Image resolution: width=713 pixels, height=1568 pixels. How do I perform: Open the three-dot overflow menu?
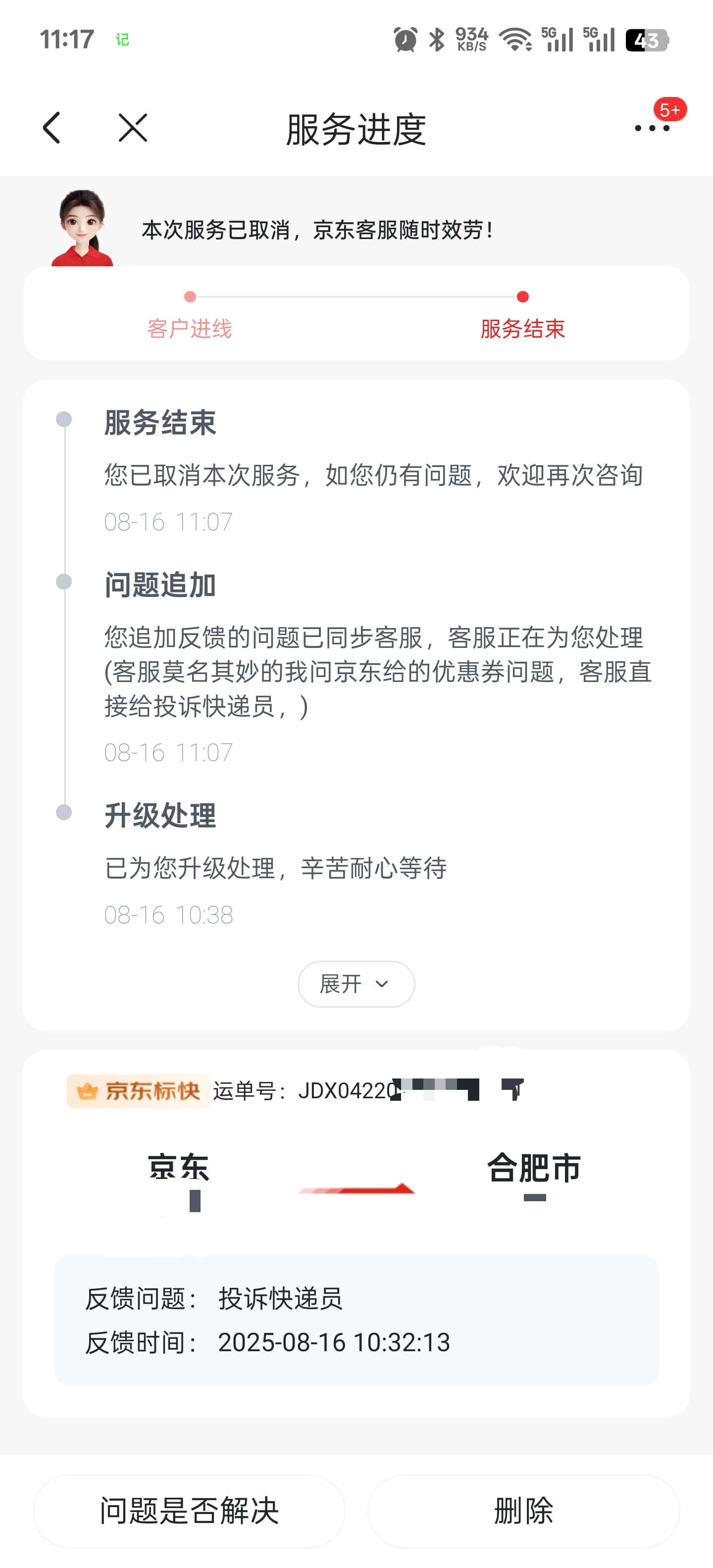[652, 128]
